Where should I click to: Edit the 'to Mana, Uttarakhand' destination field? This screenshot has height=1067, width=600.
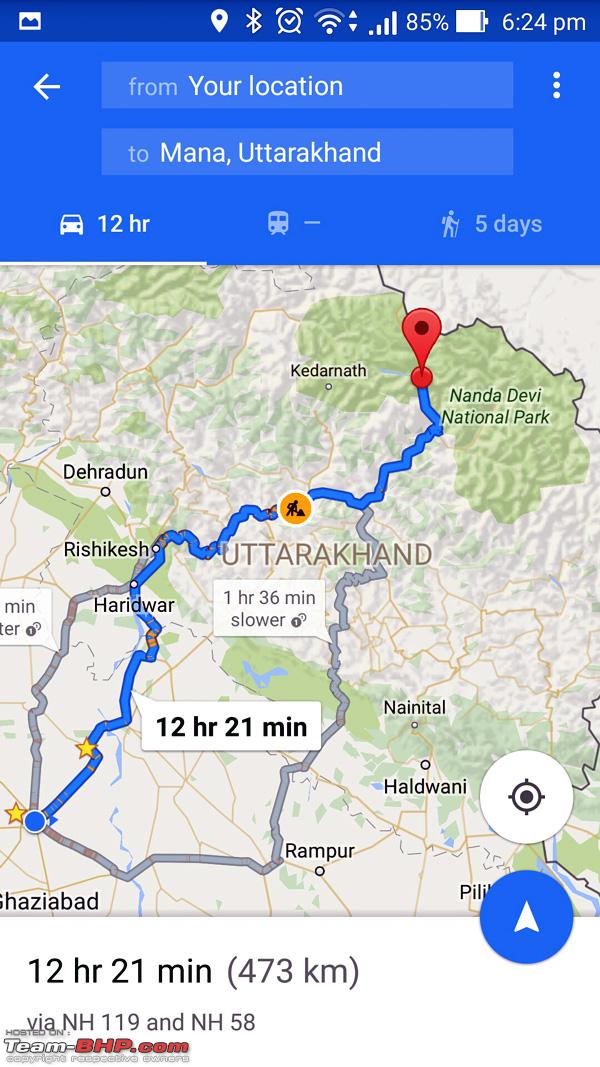[x=307, y=152]
